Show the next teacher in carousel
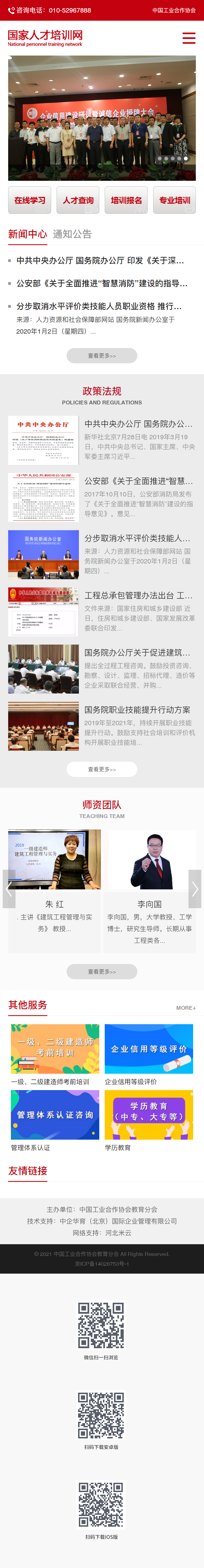This screenshot has width=204, height=1568. click(195, 889)
